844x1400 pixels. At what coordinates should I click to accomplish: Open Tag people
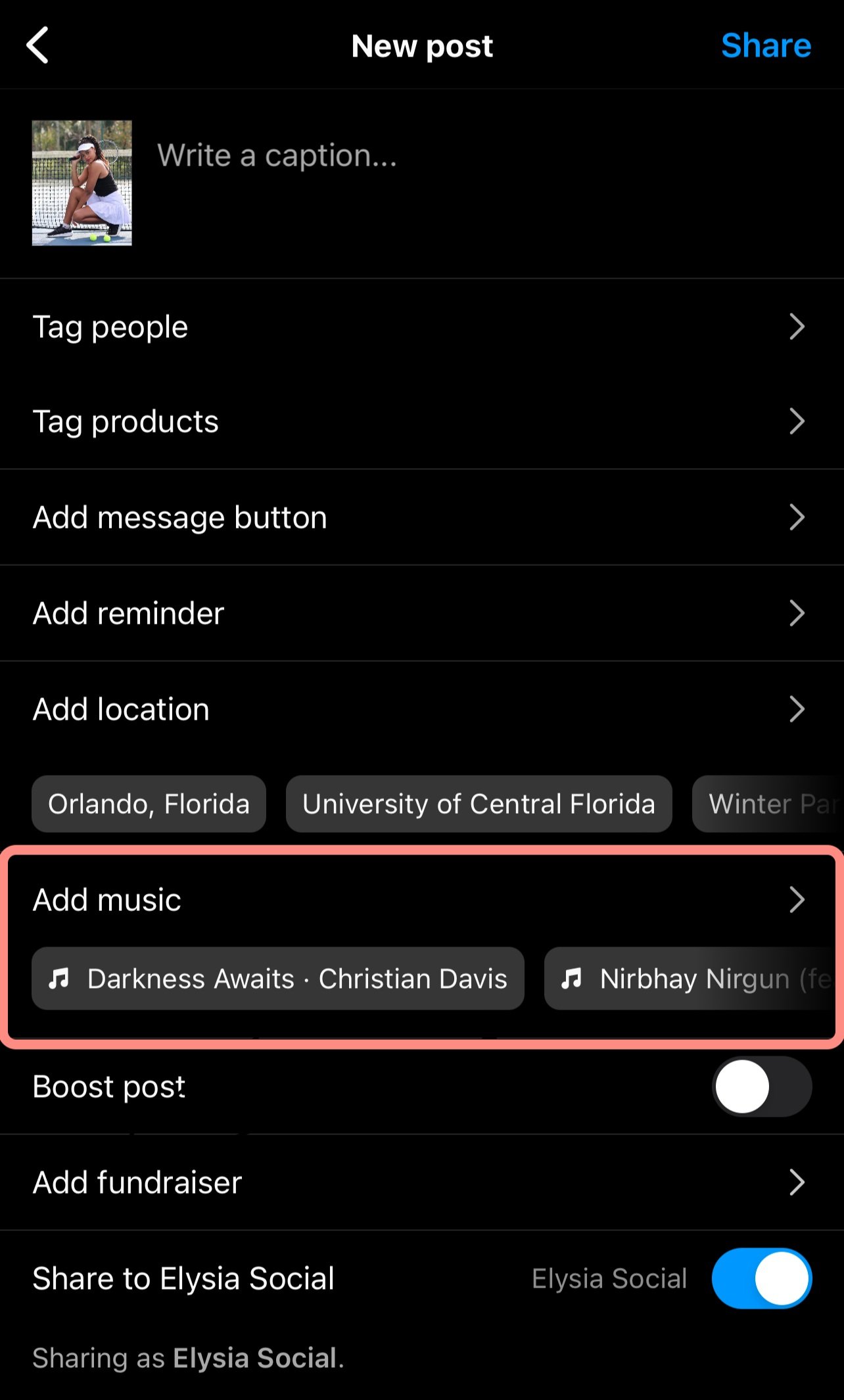click(422, 327)
